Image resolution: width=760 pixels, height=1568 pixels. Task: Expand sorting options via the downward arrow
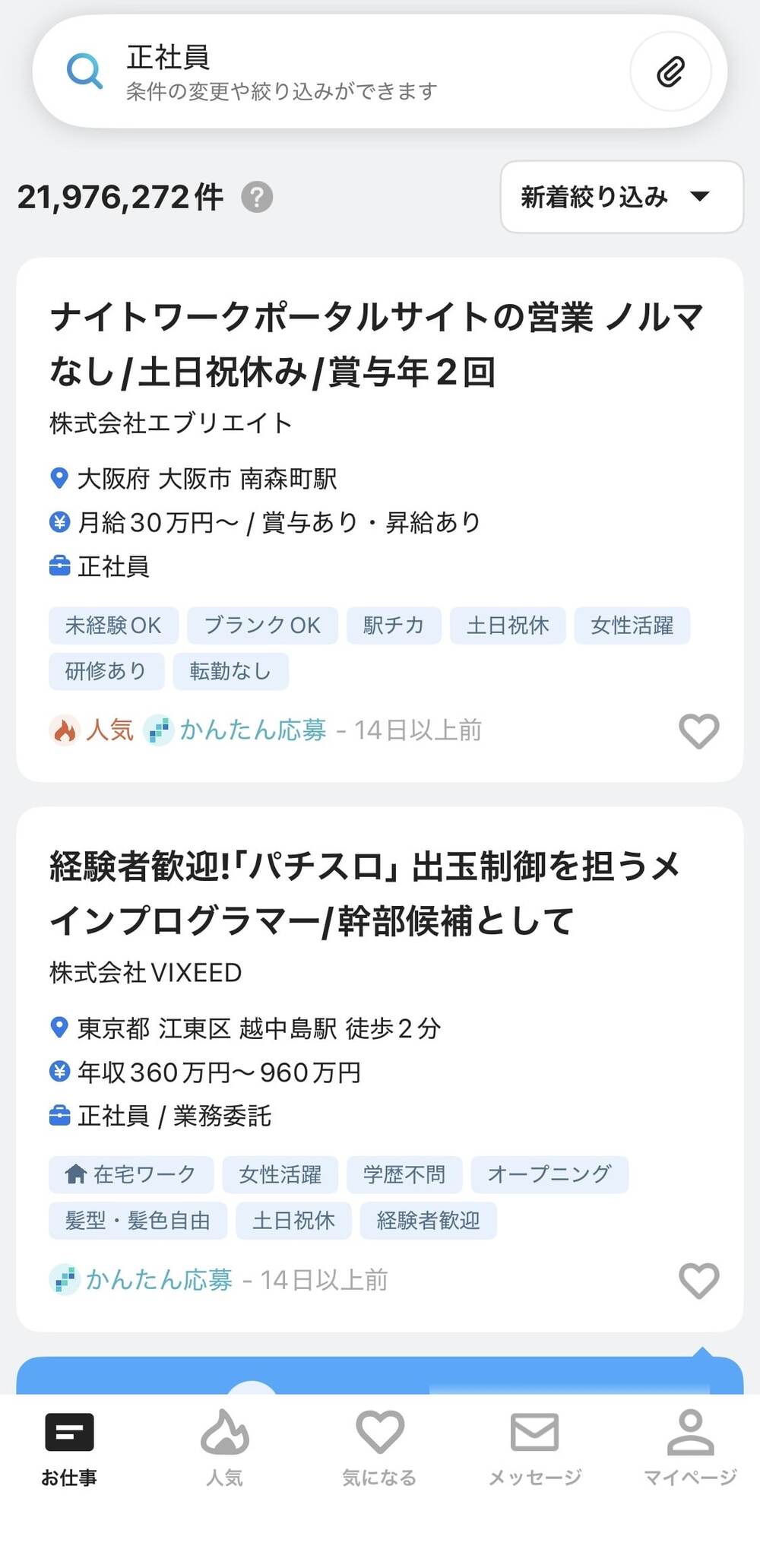coord(701,198)
